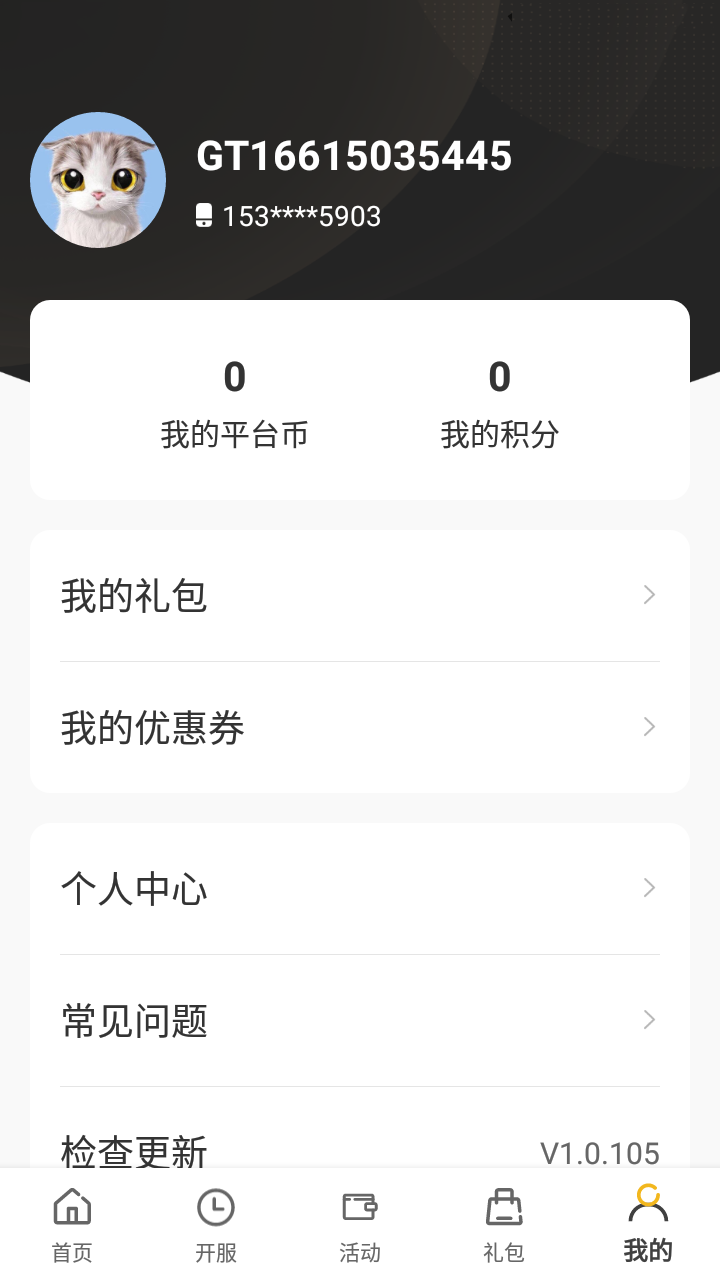Click version label V1.0.105
720x1280 pixels.
point(601,1153)
